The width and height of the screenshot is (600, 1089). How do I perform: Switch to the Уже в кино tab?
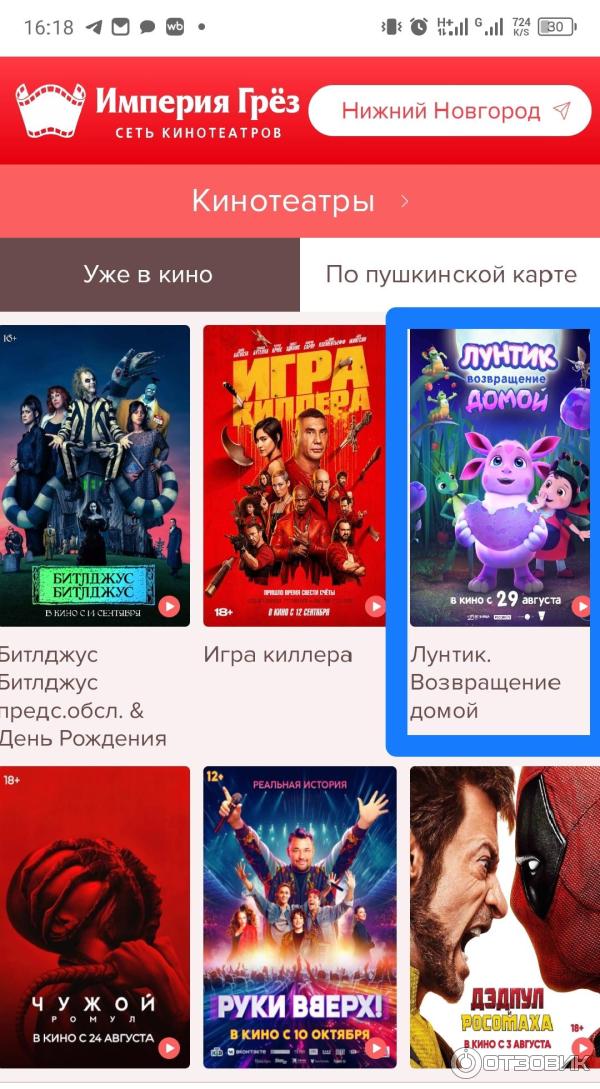pyautogui.click(x=148, y=275)
